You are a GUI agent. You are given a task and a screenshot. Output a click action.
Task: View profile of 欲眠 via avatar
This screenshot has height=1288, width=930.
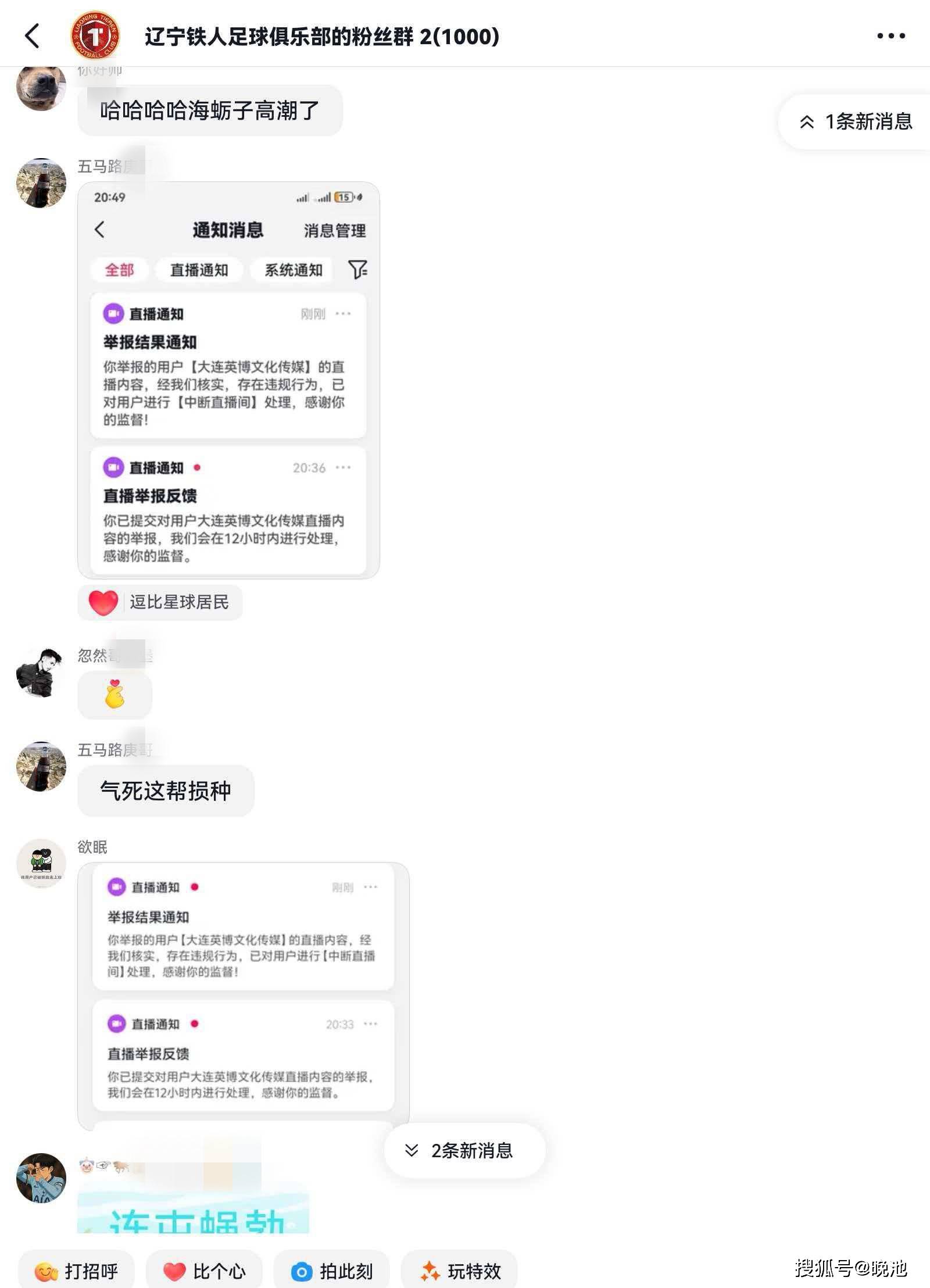click(x=41, y=863)
